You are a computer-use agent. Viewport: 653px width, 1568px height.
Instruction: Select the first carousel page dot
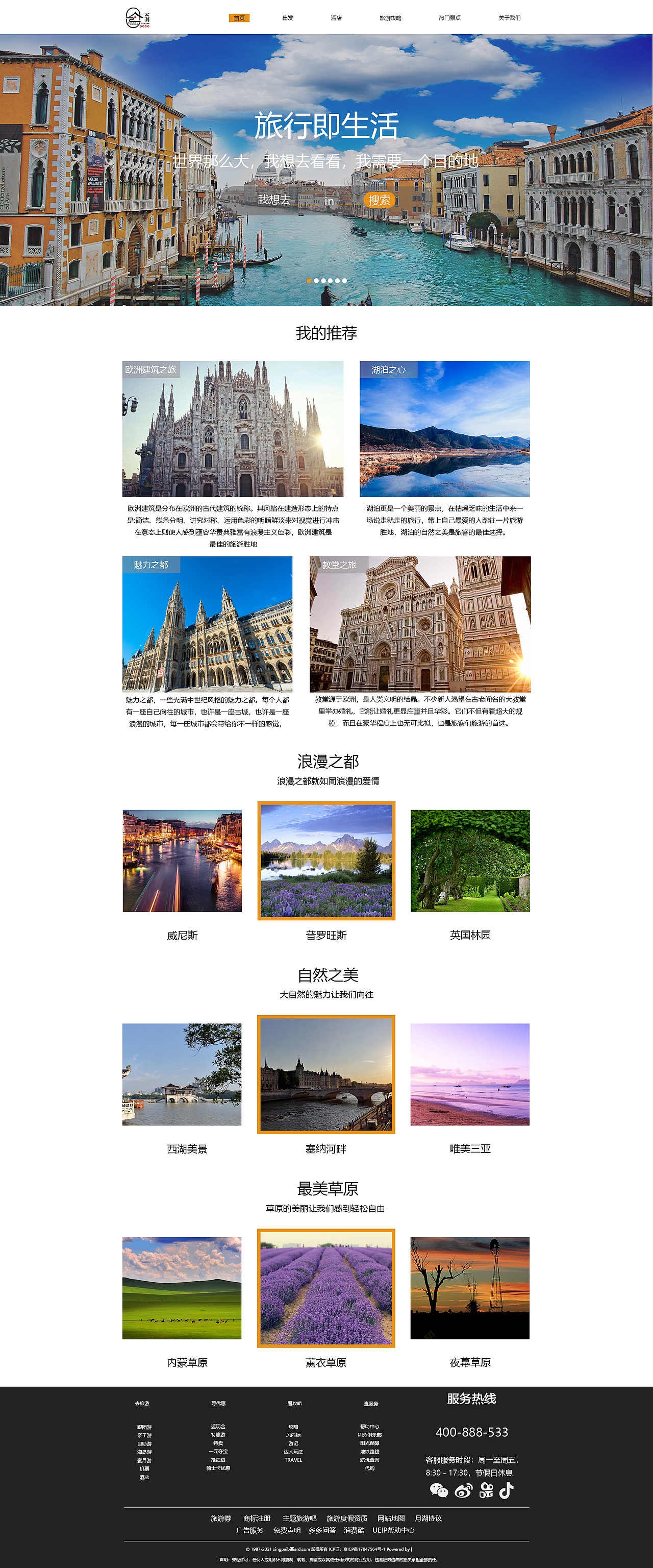point(309,281)
